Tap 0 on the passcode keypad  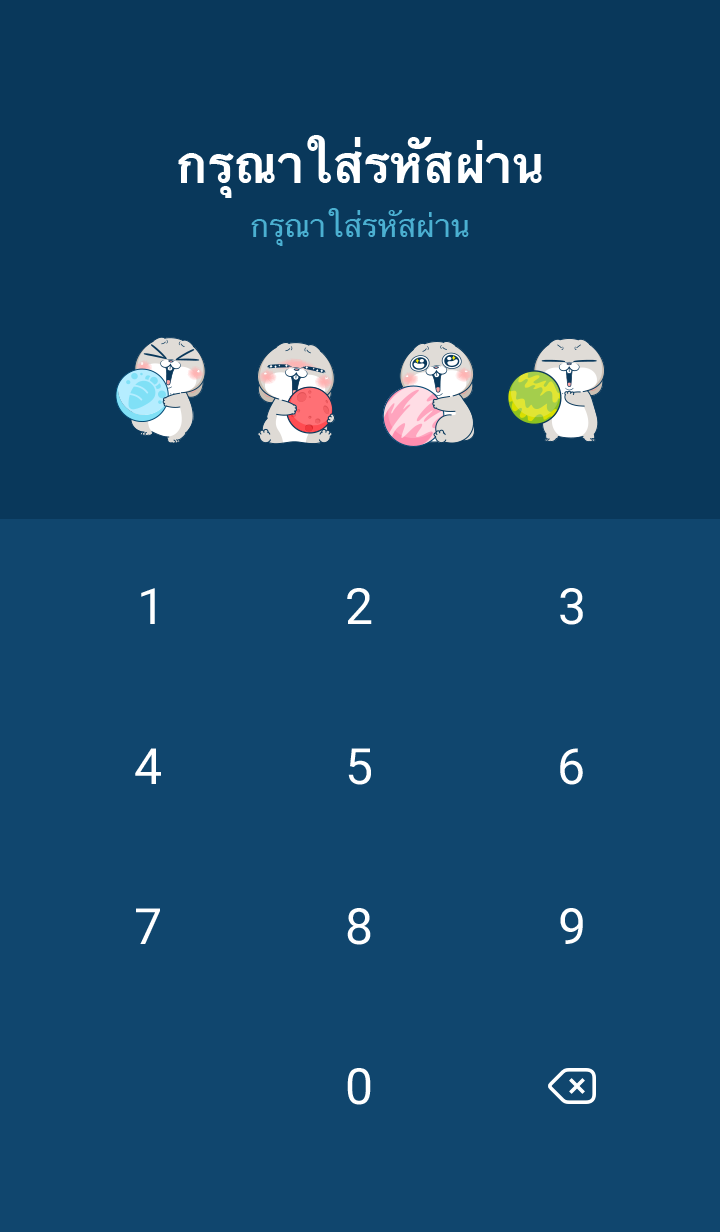359,1087
